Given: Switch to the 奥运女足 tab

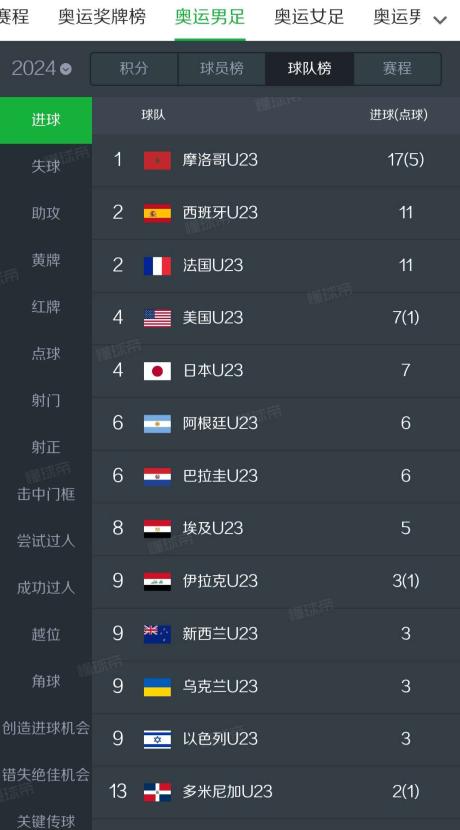Looking at the screenshot, I should [x=309, y=17].
